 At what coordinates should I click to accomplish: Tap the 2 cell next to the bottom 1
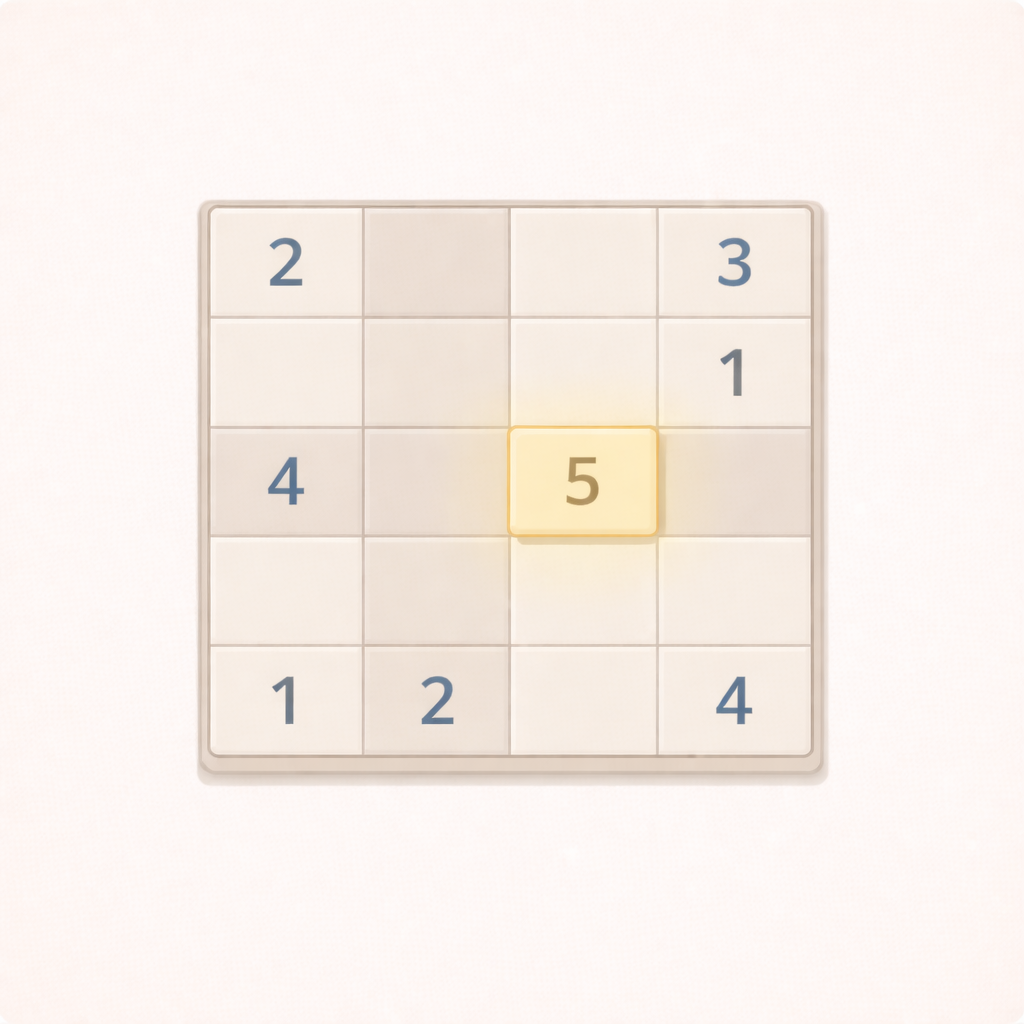[436, 701]
